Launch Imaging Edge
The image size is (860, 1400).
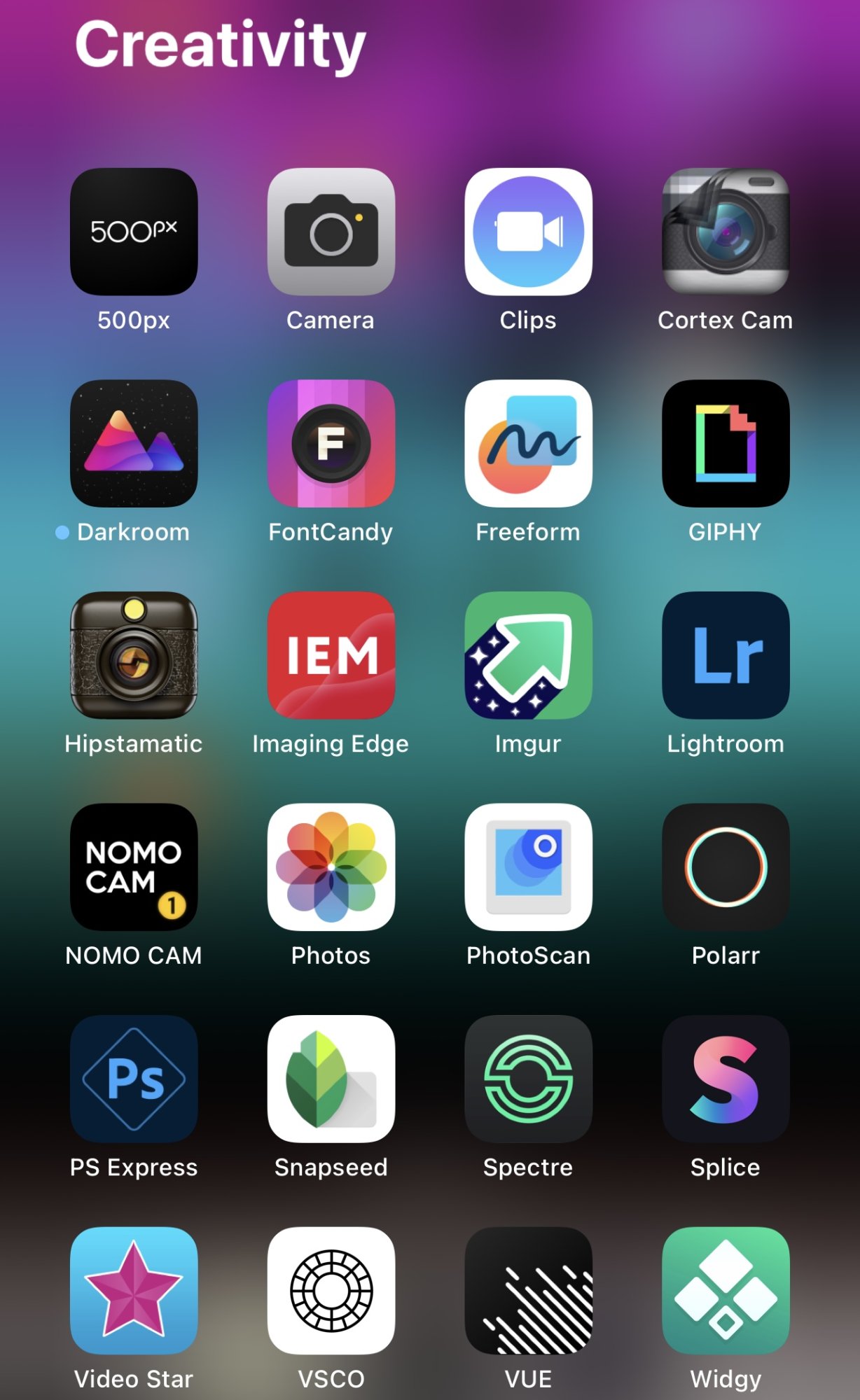(x=331, y=655)
